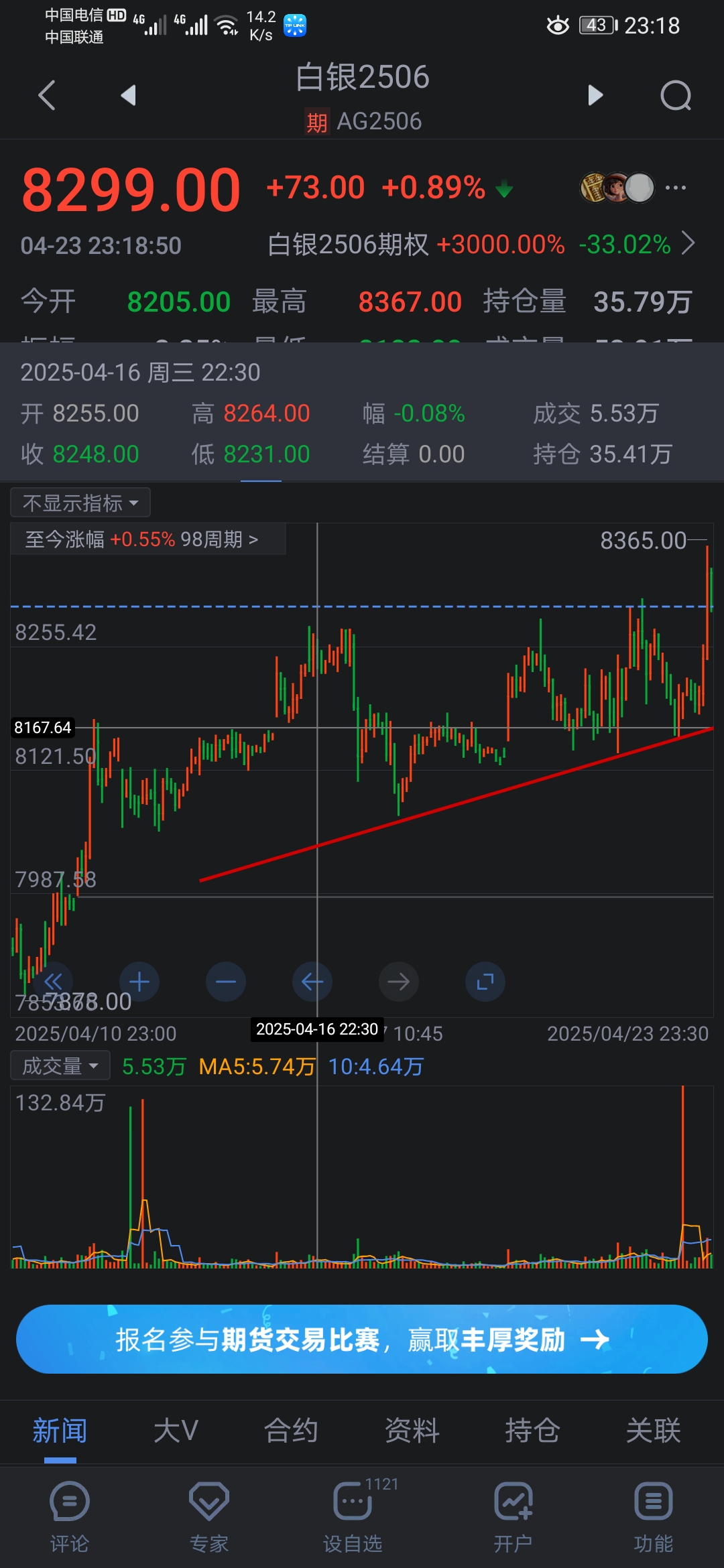724x1568 pixels.
Task: Expand the 不显示指标 indicator dropdown
Action: (x=80, y=503)
